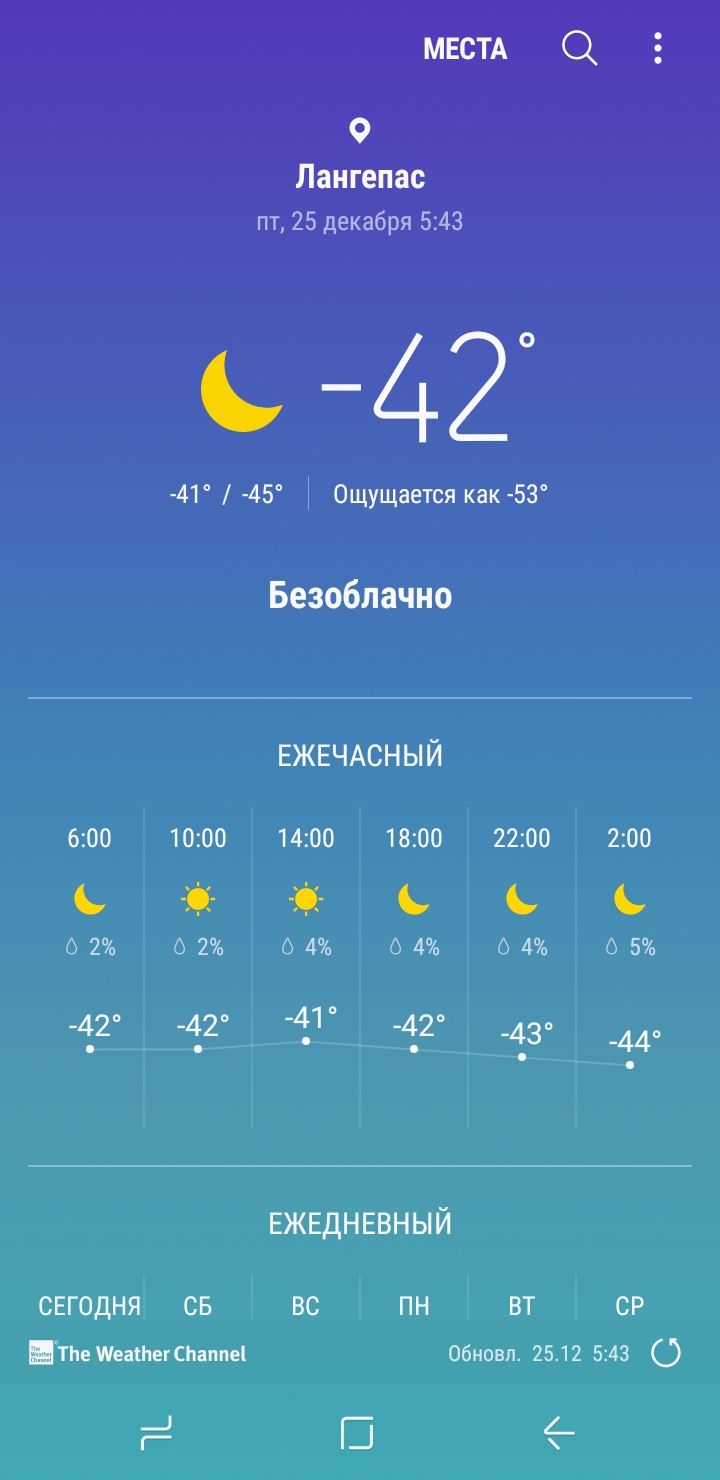Go to the system home screen
Screen dimensions: 720x1480
(357, 1433)
